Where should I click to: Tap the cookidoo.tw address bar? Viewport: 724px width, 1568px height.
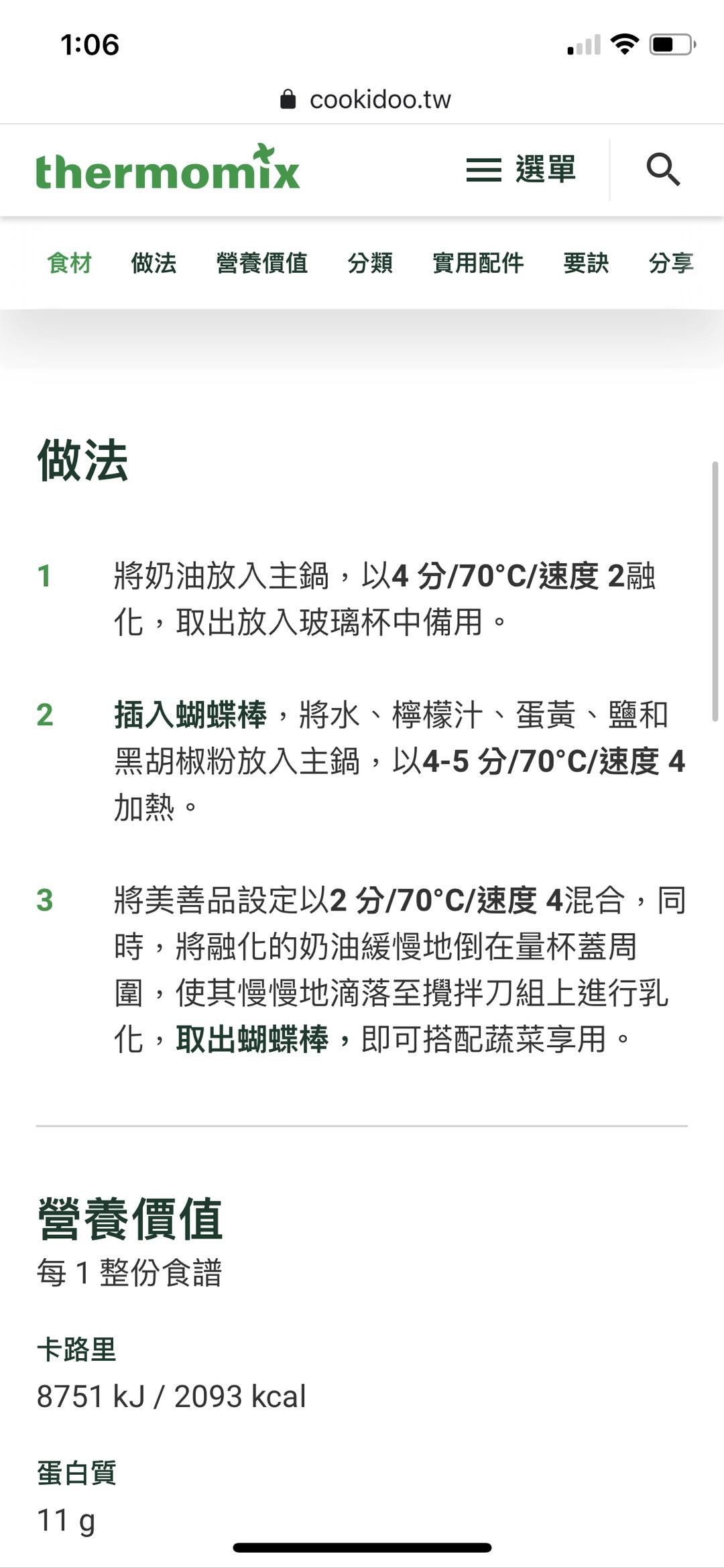click(365, 100)
